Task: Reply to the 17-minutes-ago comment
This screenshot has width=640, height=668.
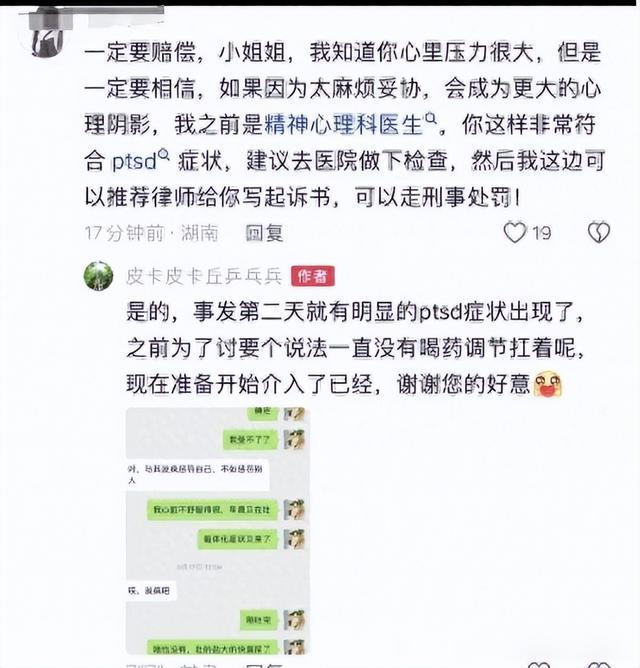Action: [266, 233]
